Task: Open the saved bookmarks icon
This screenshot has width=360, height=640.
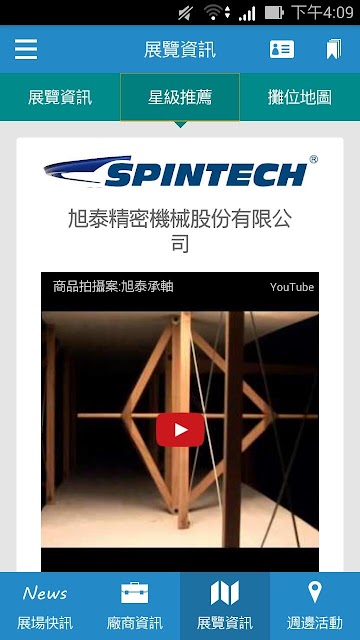Action: click(x=334, y=49)
